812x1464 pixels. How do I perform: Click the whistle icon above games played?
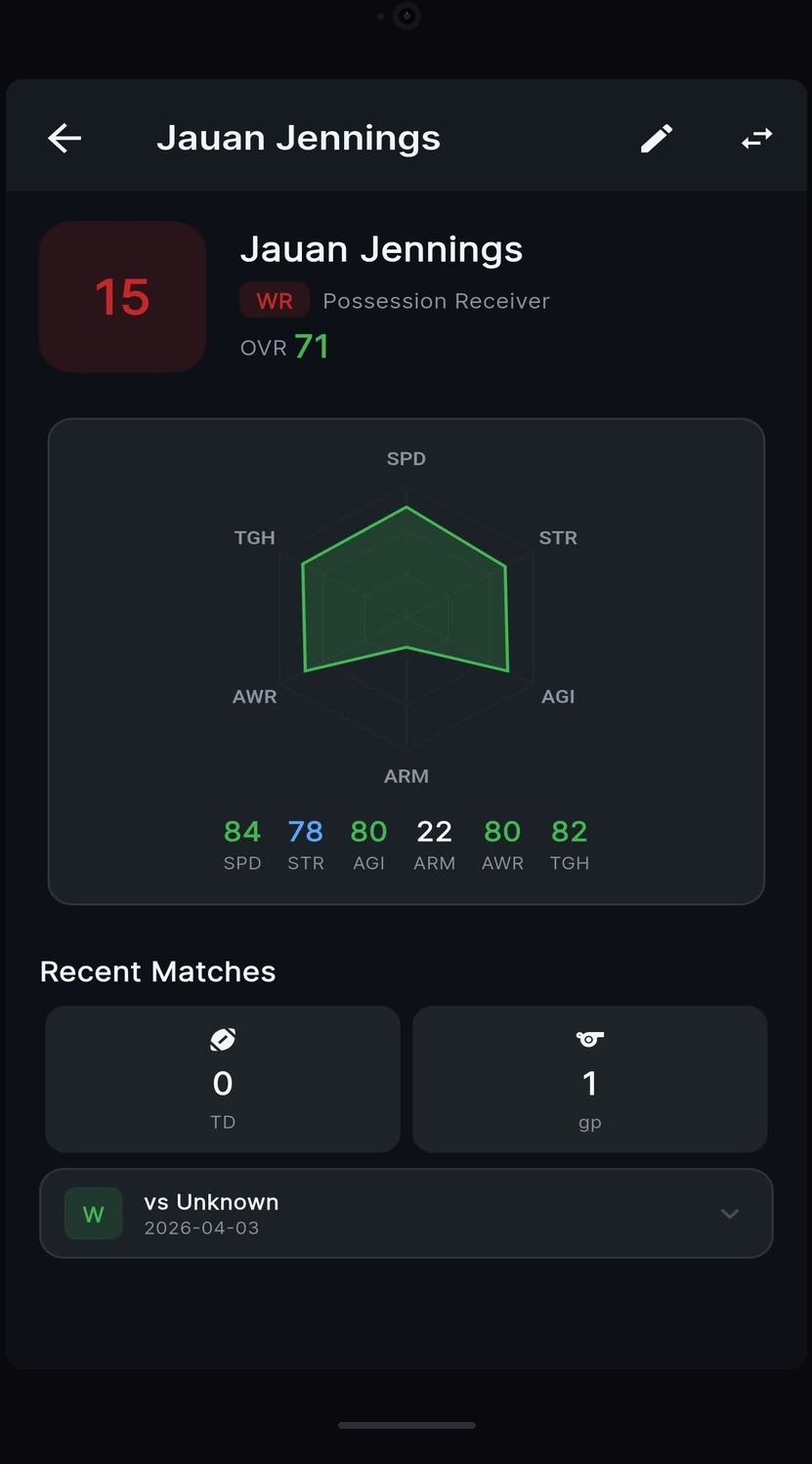[x=589, y=1039]
